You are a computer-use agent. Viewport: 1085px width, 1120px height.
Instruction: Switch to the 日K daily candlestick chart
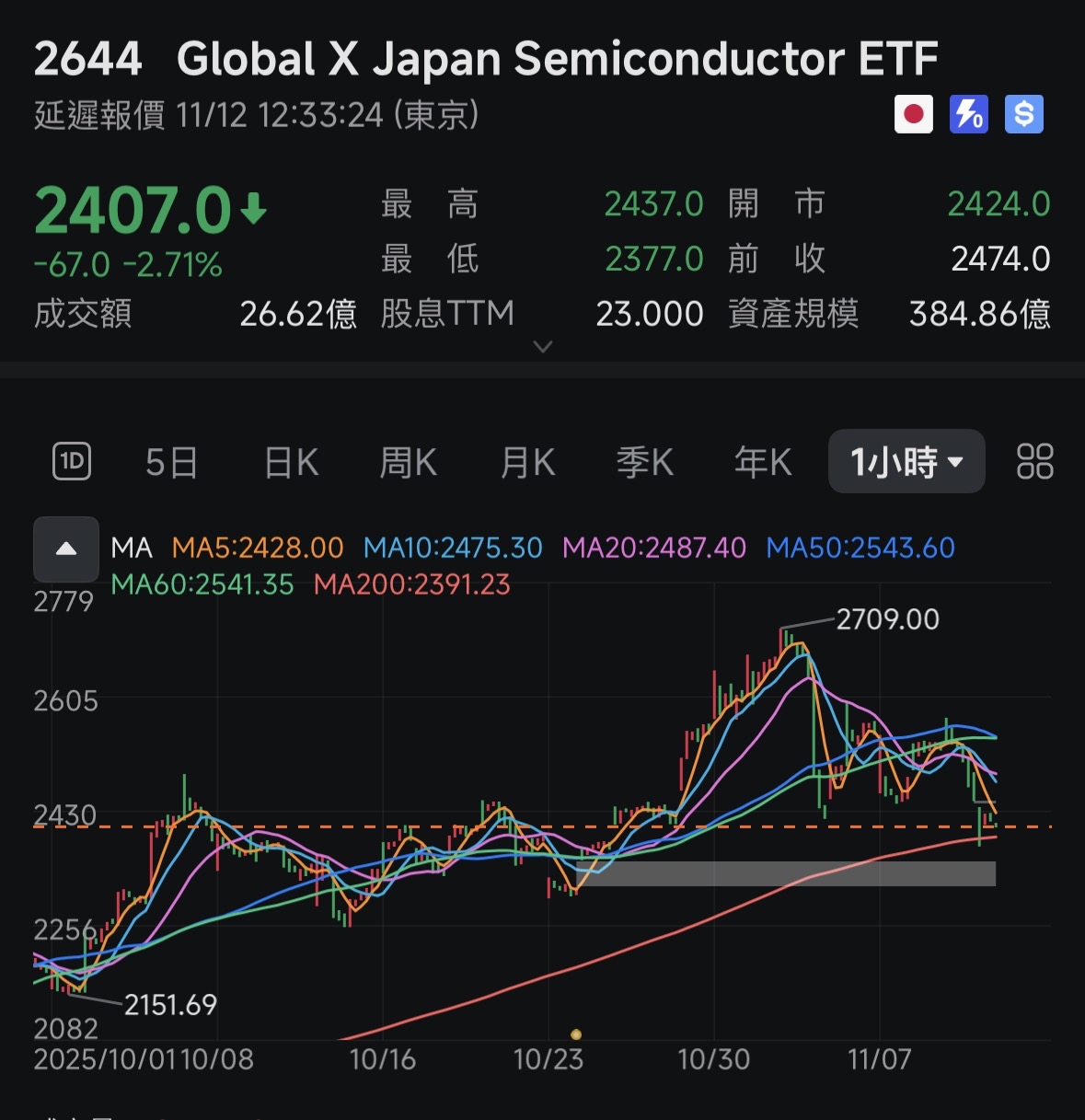click(291, 462)
